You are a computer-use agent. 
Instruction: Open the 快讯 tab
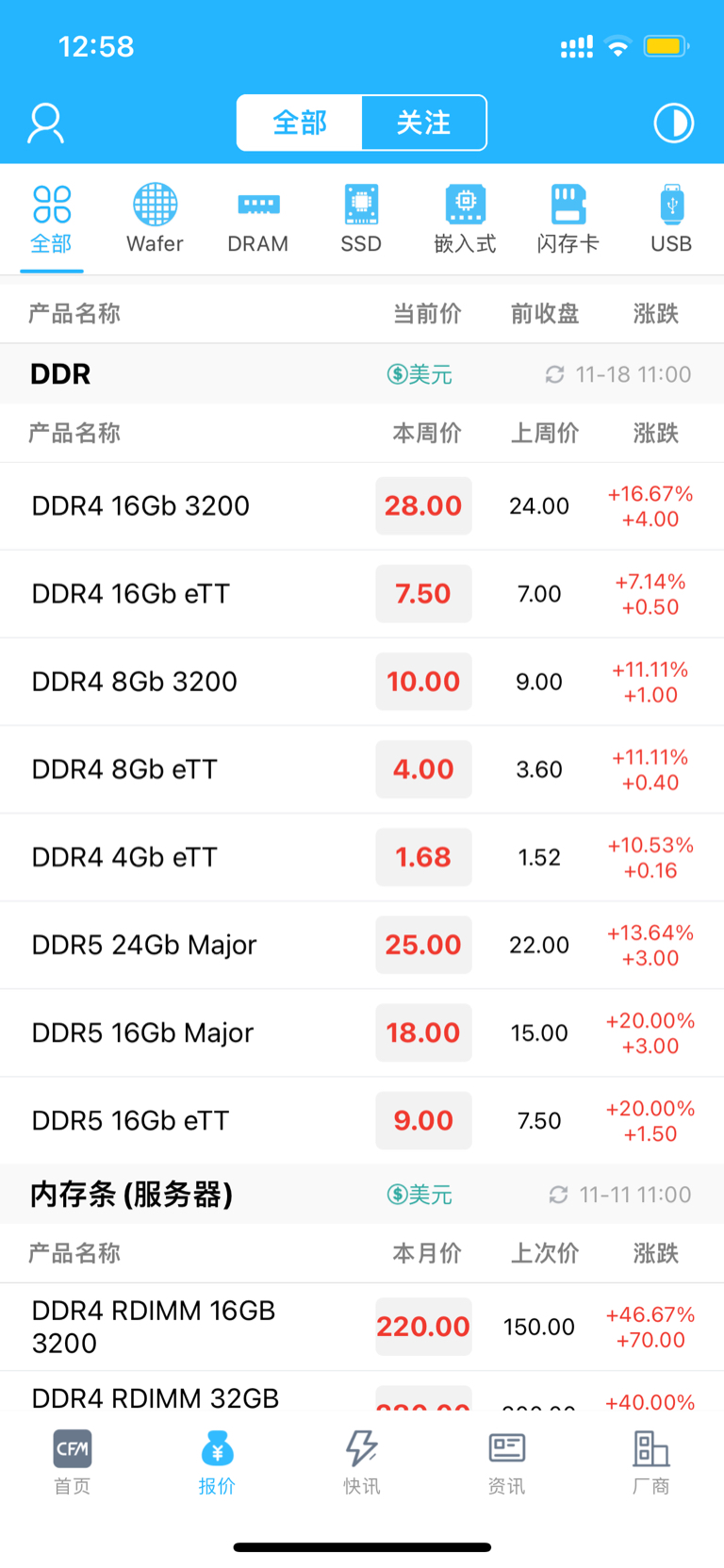coord(361,1461)
